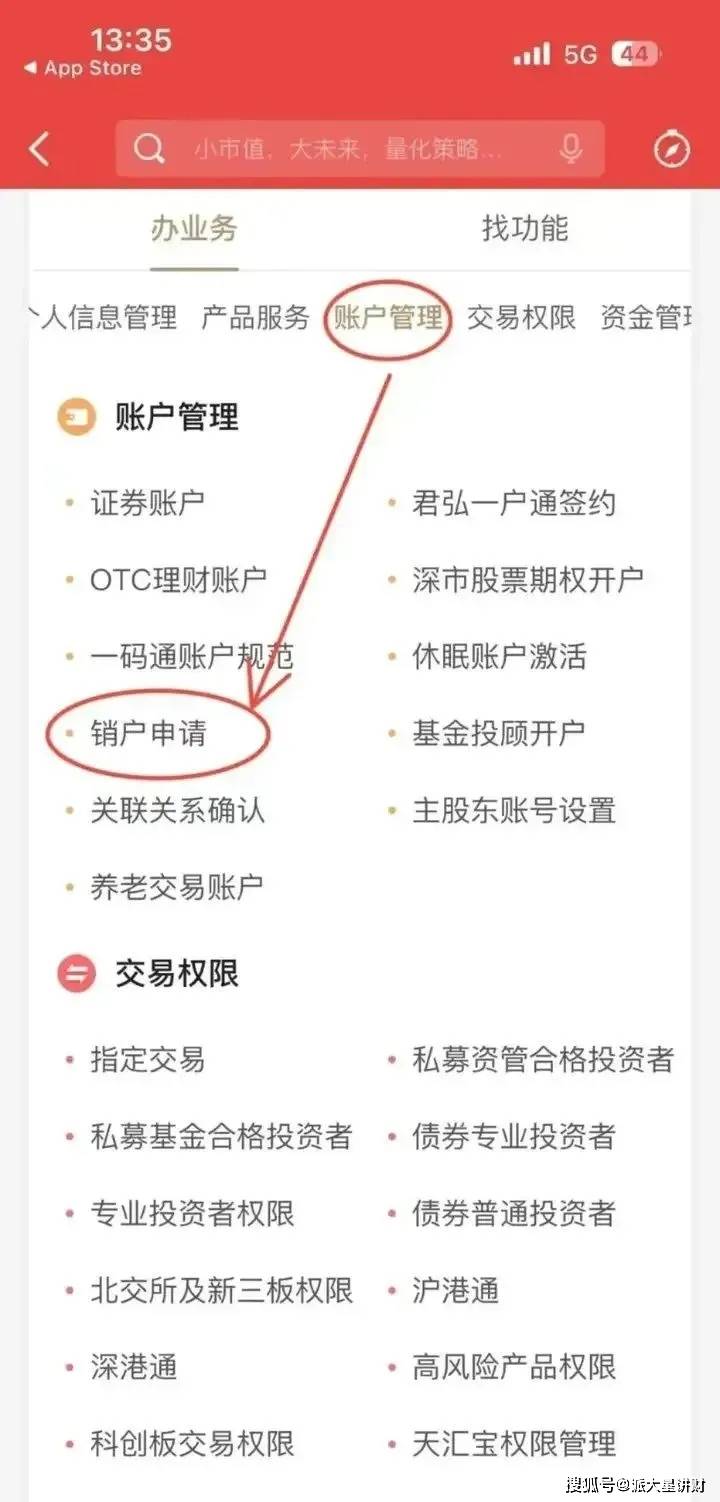Image resolution: width=720 pixels, height=1502 pixels.
Task: Select the 办业务 tab
Action: [x=194, y=229]
